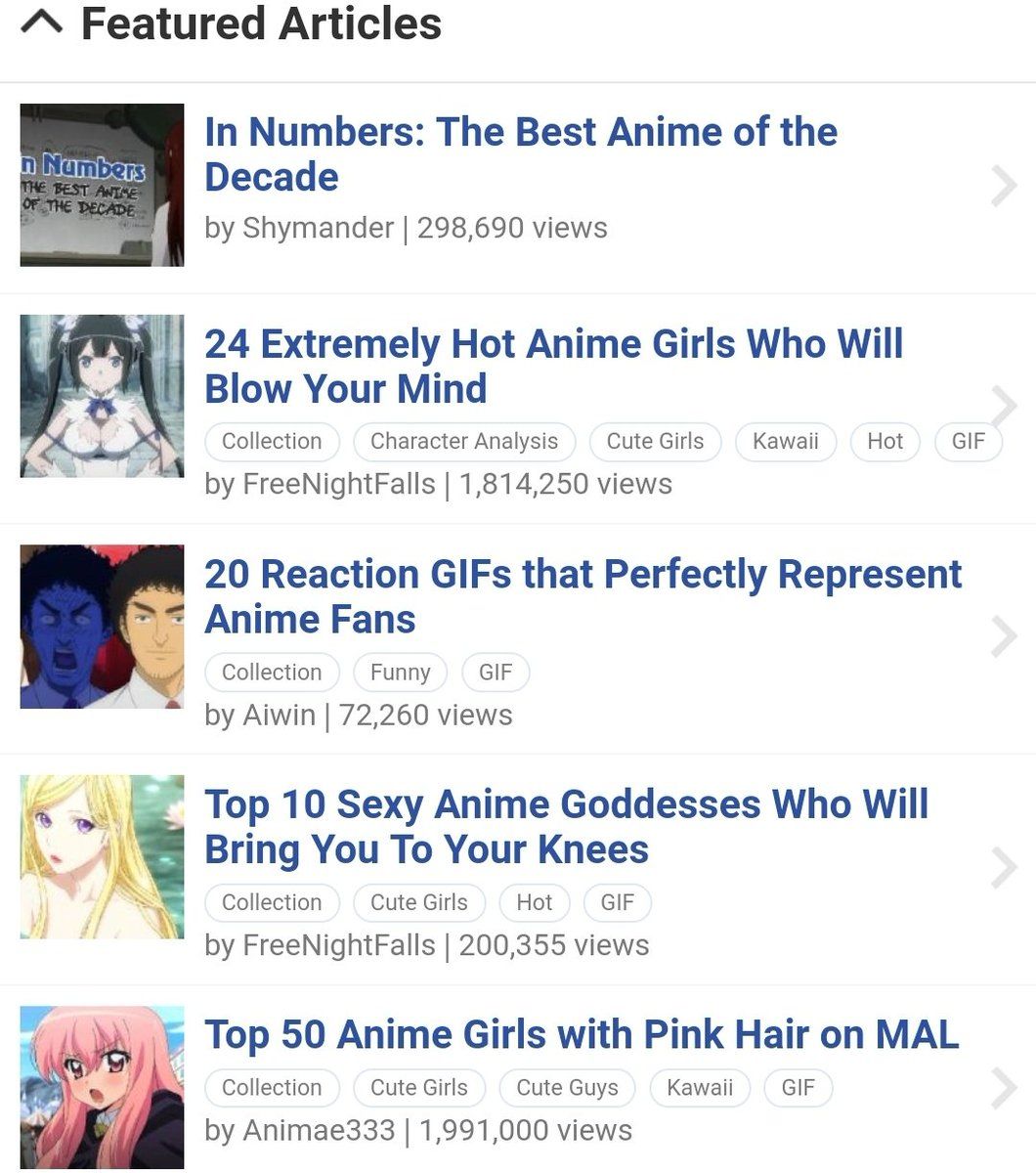Tap the Hot chip under Top 10 Sexy Goddesses
Screen dimensions: 1036x1173
click(534, 902)
